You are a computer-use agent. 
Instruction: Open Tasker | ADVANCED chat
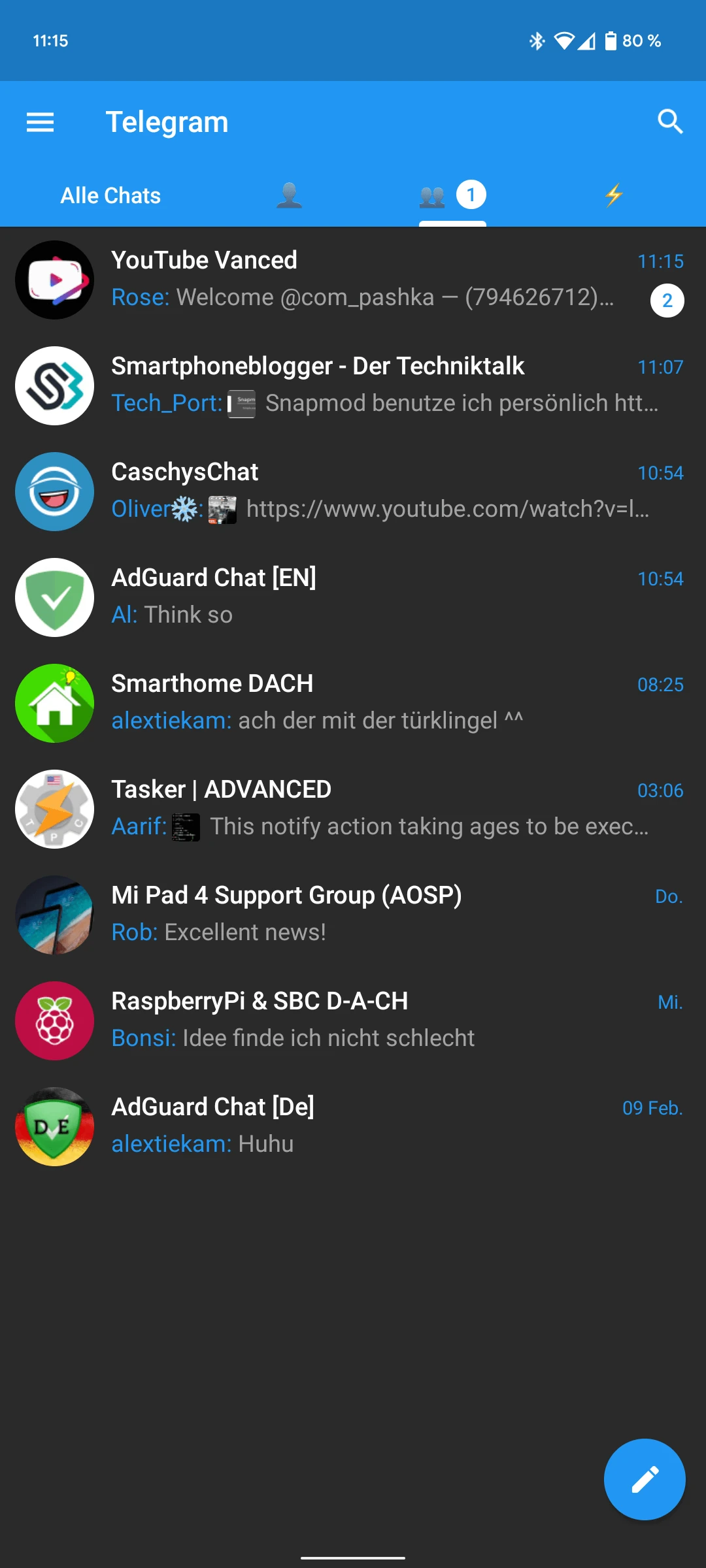pos(353,809)
